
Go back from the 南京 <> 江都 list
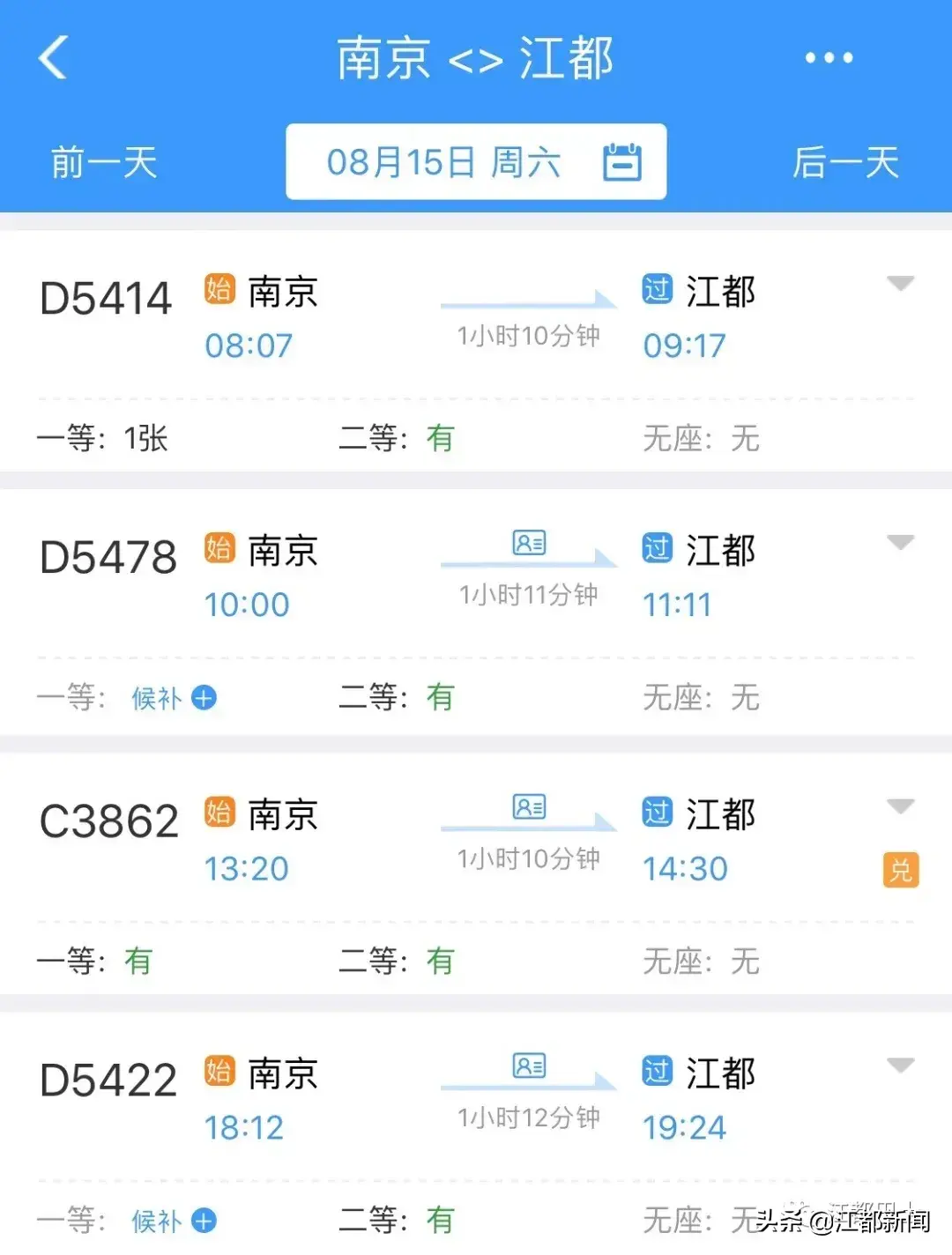click(x=54, y=58)
